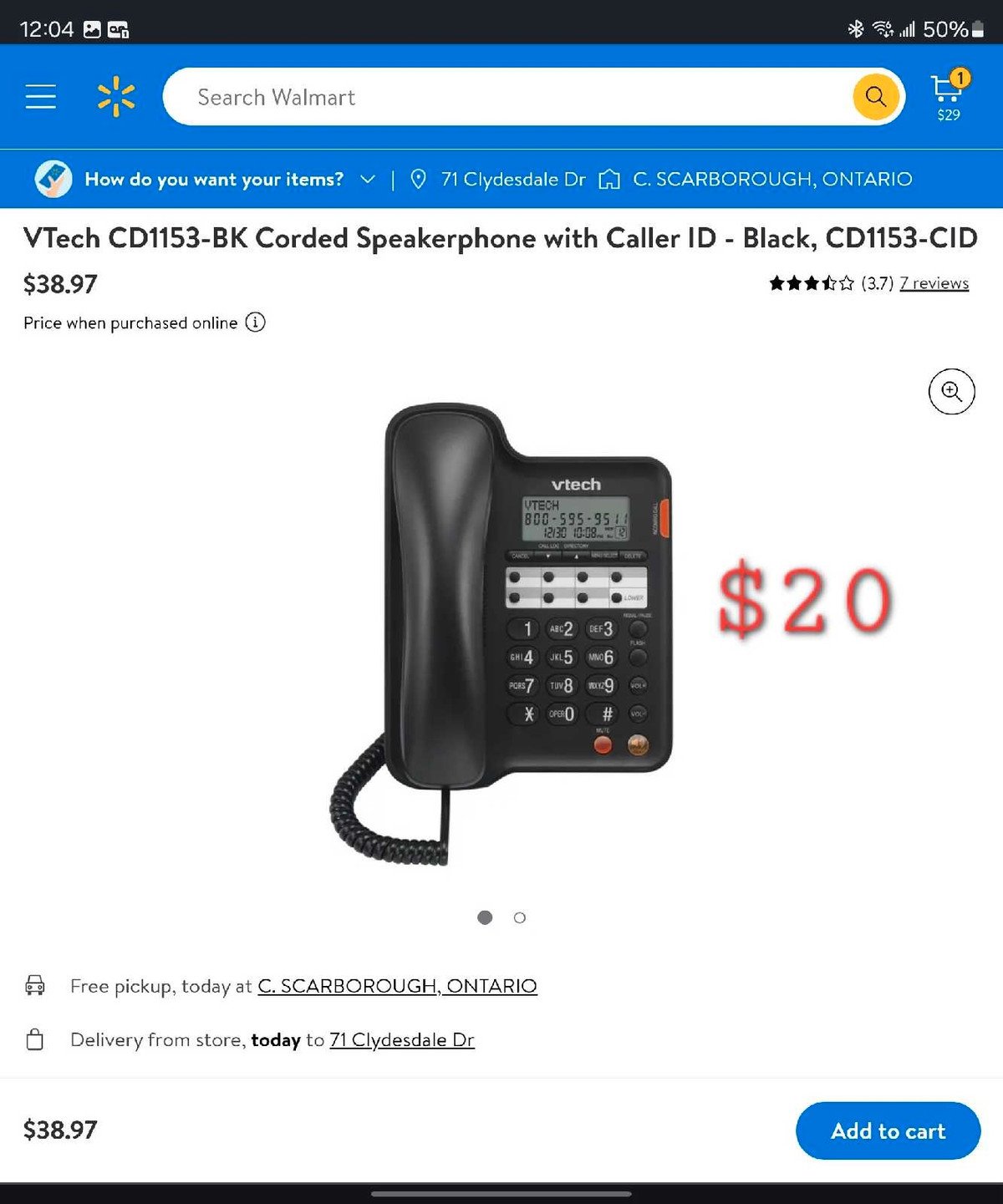
Task: Tap the Search Walmart field
Action: 501,97
